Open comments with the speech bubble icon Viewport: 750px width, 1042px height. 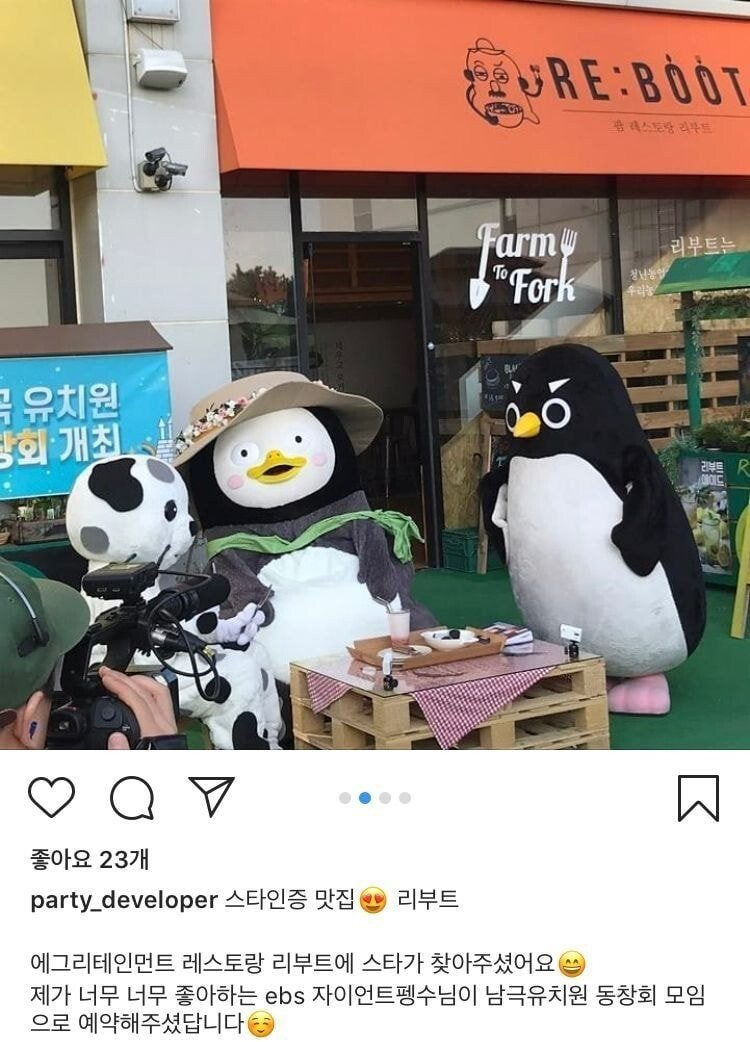click(x=132, y=798)
